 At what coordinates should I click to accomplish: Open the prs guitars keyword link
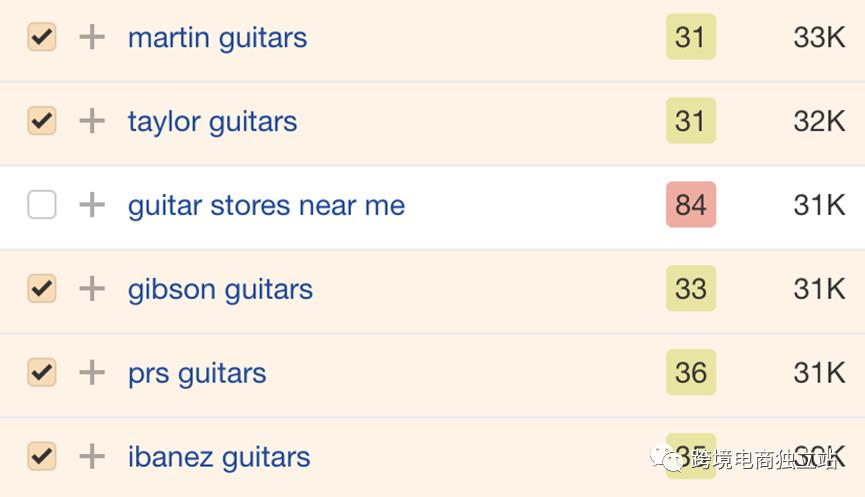click(x=197, y=374)
